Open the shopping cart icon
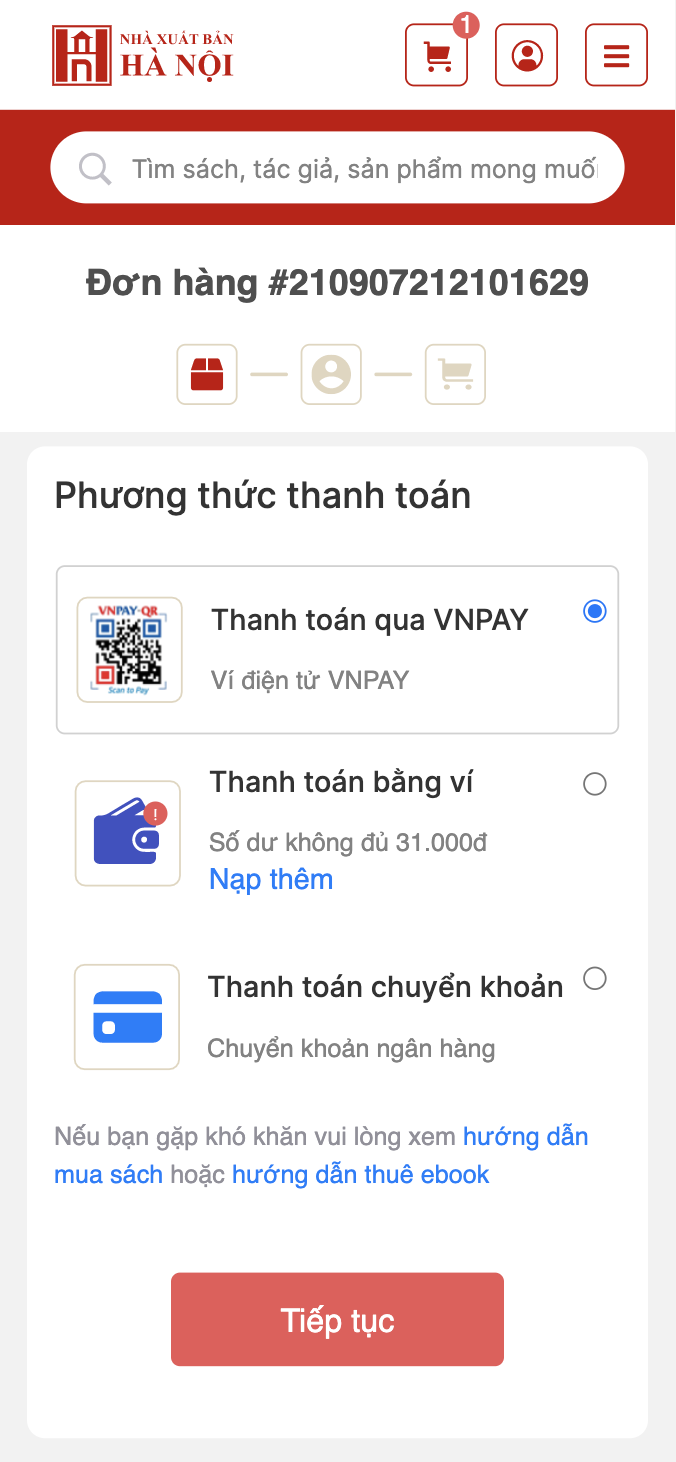676x1462 pixels. pos(436,55)
